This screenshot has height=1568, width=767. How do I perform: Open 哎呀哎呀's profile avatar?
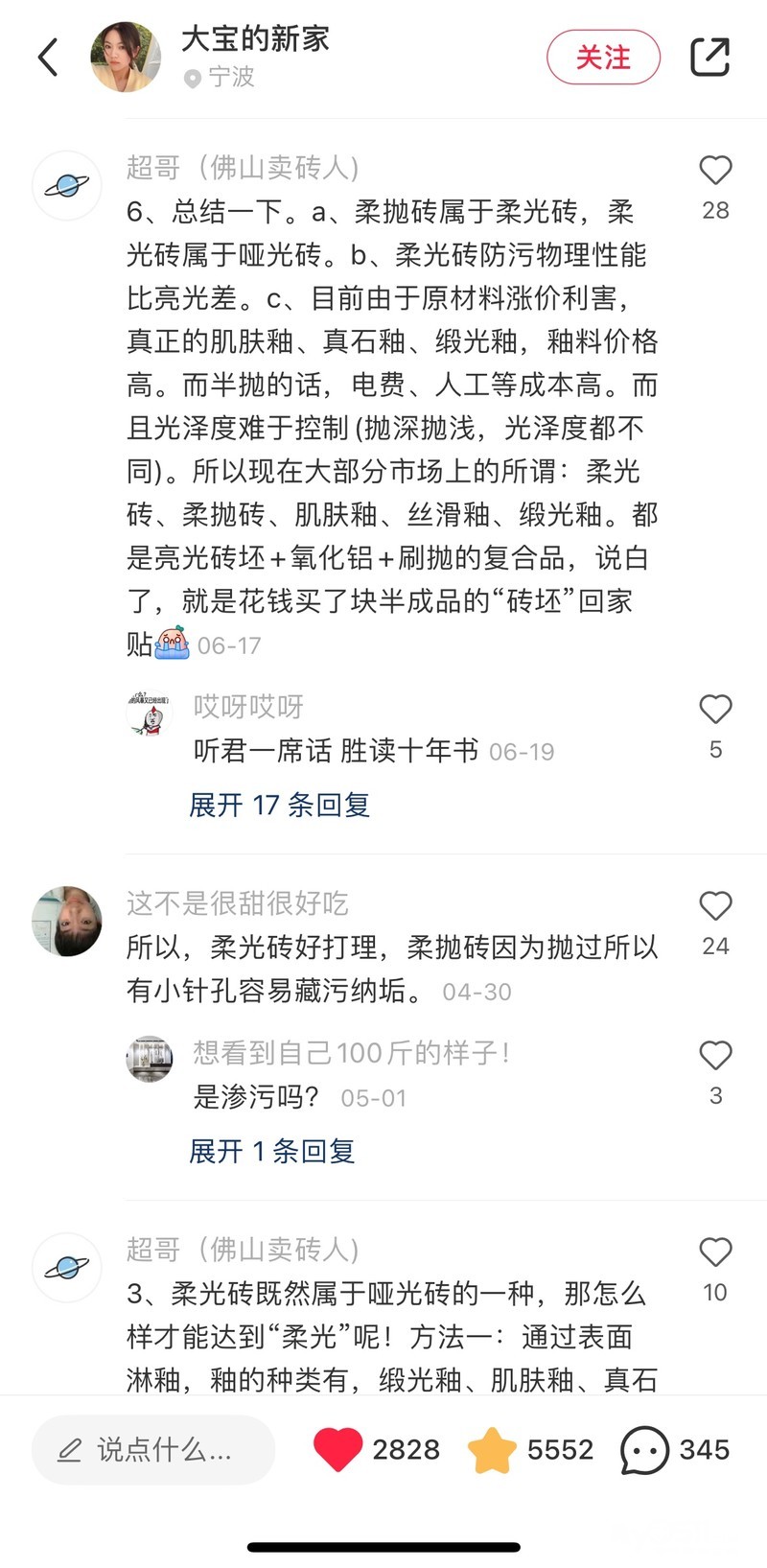150,714
